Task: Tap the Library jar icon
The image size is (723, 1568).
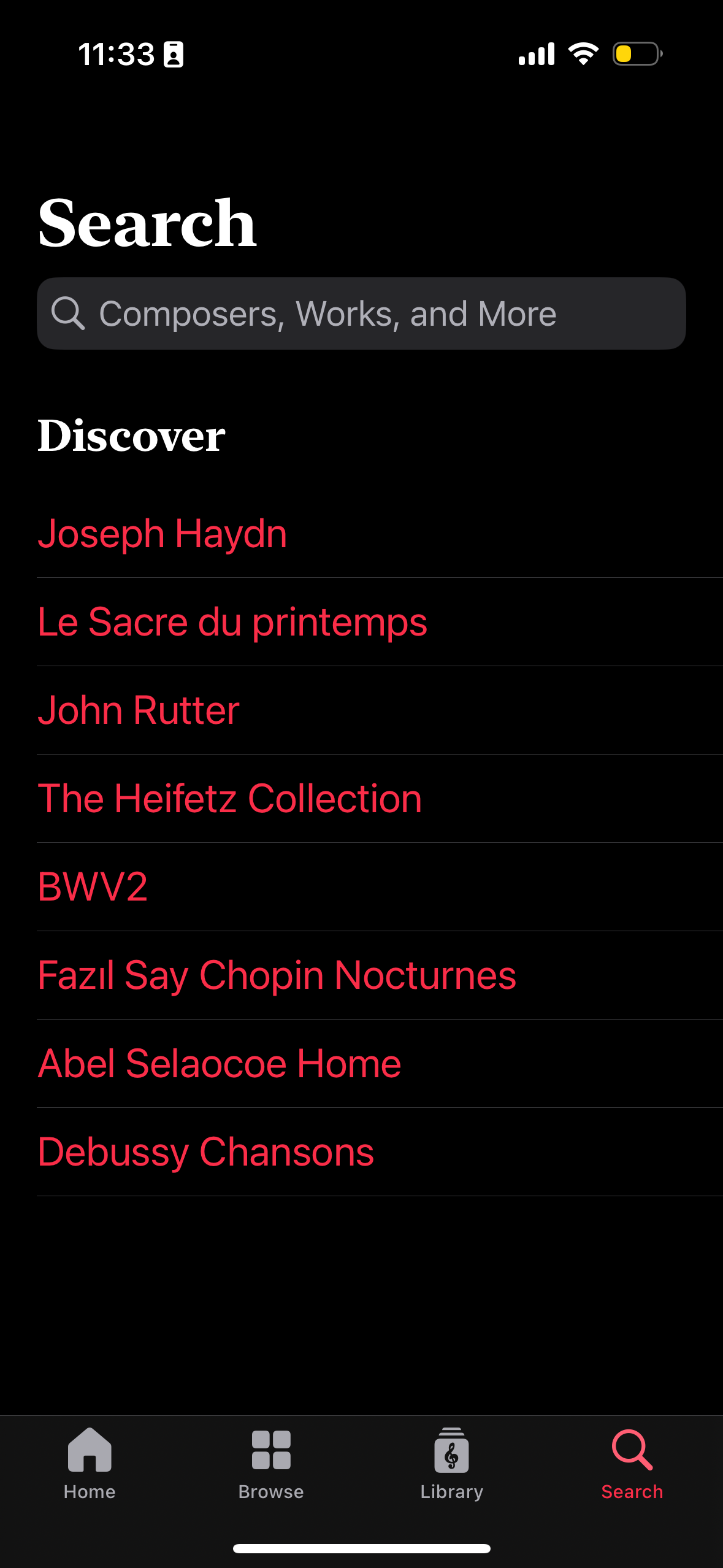Action: coord(451,1450)
